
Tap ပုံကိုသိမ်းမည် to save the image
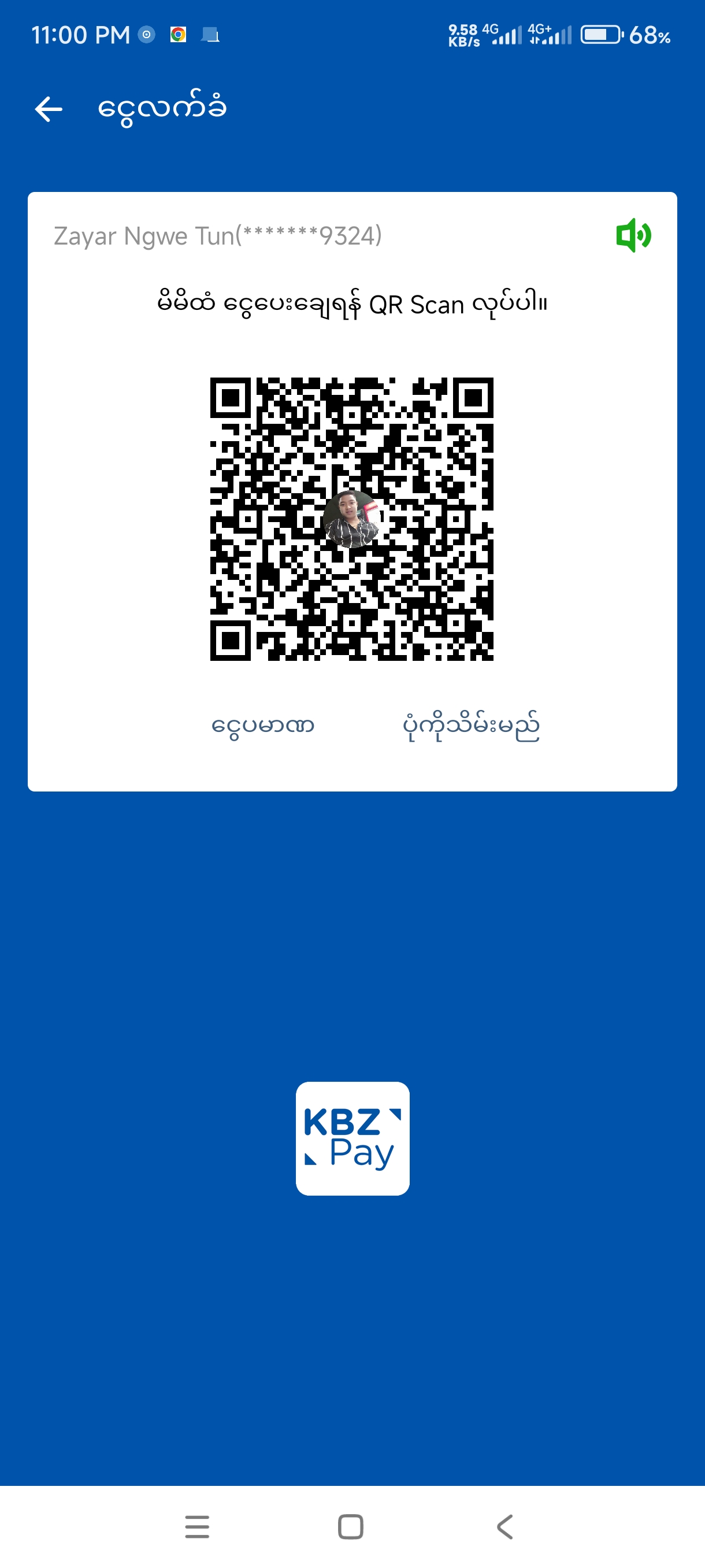pos(471,726)
